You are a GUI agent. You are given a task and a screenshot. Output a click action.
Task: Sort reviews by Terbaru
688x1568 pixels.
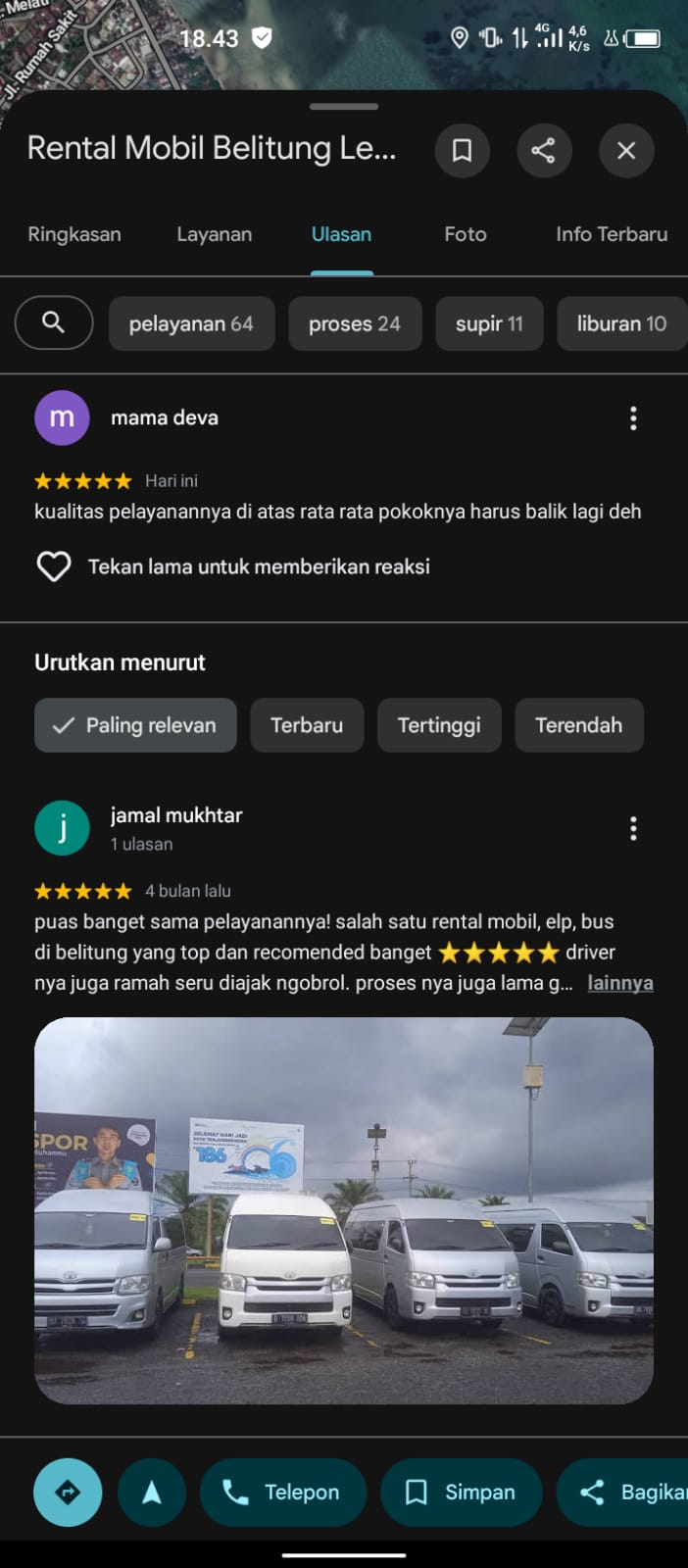tap(307, 725)
